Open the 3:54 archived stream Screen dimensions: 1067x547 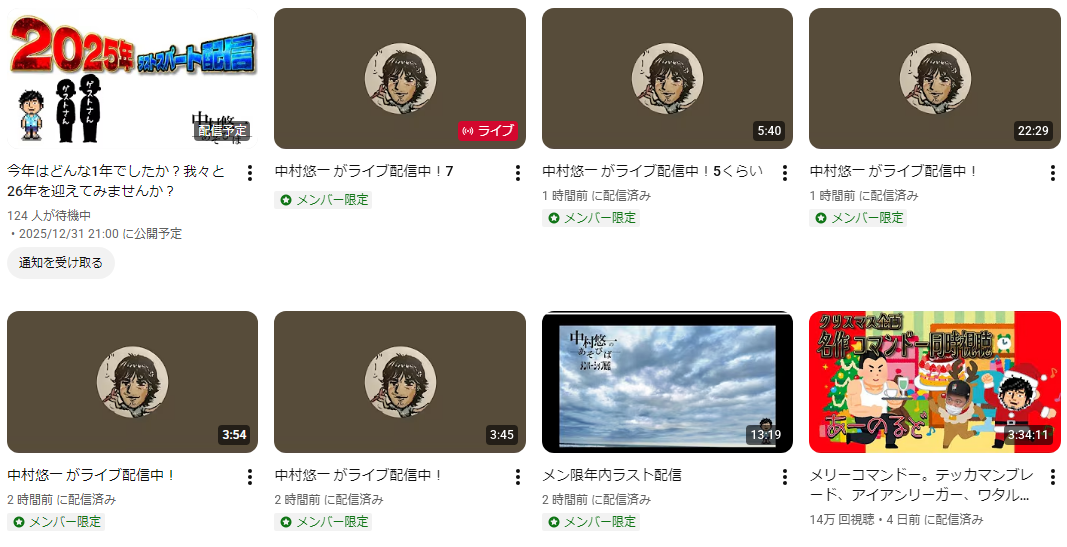132,382
